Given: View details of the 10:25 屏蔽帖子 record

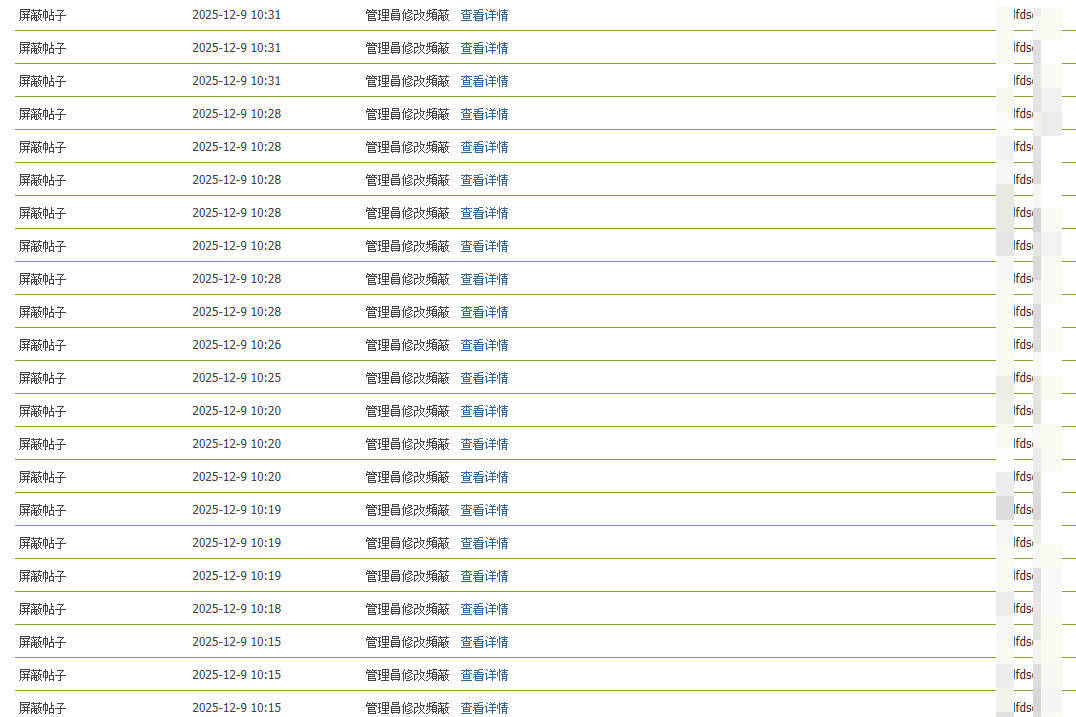Looking at the screenshot, I should pos(484,378).
